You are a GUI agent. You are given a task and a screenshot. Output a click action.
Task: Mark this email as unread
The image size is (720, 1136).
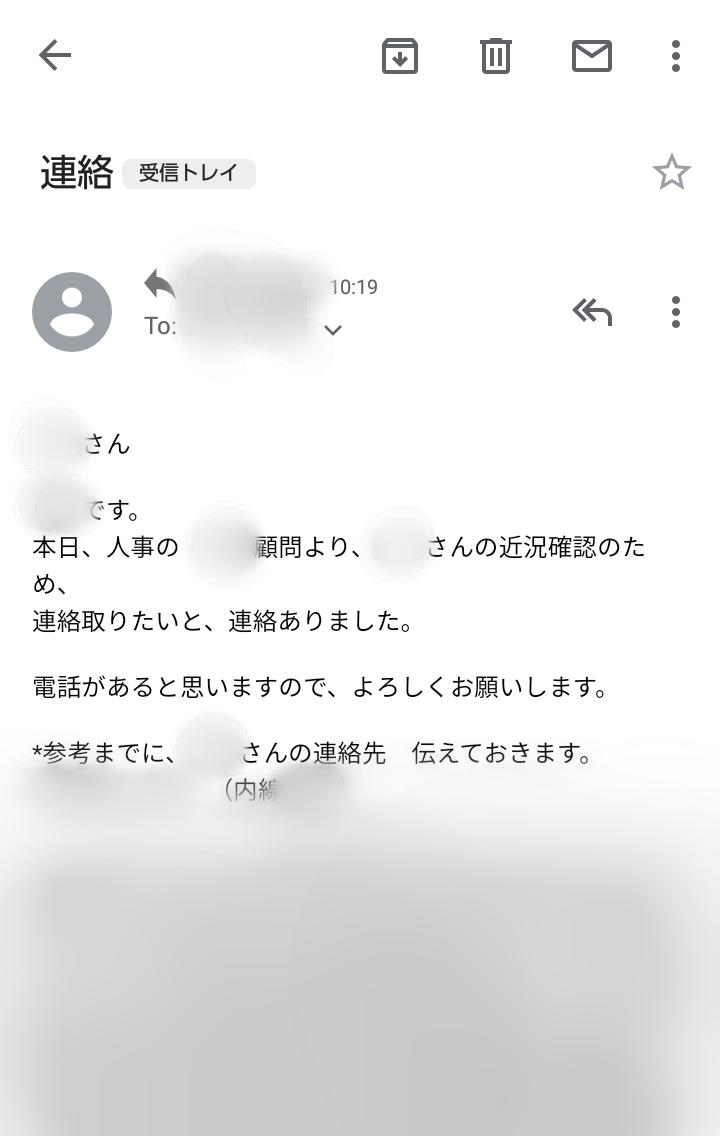592,56
